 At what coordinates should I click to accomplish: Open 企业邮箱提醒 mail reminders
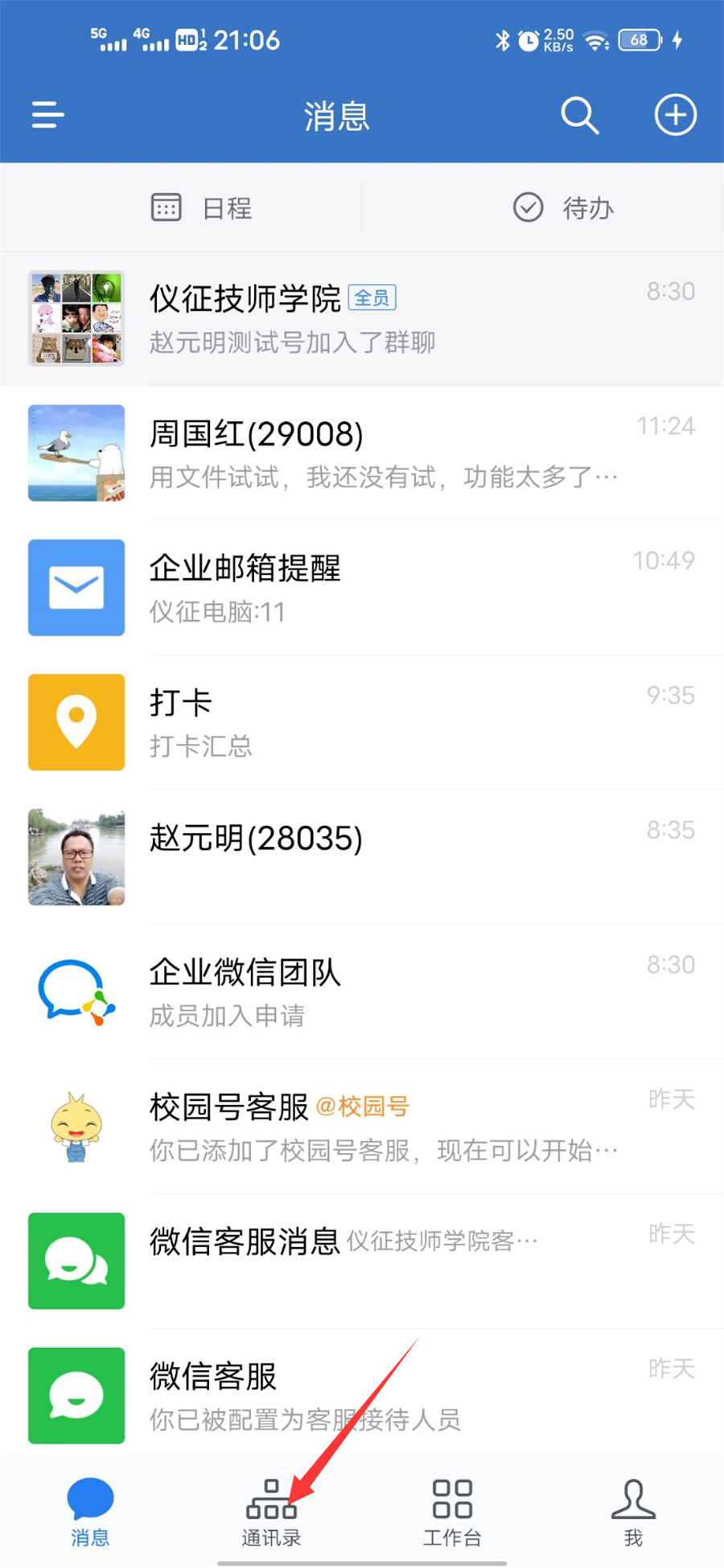(362, 588)
